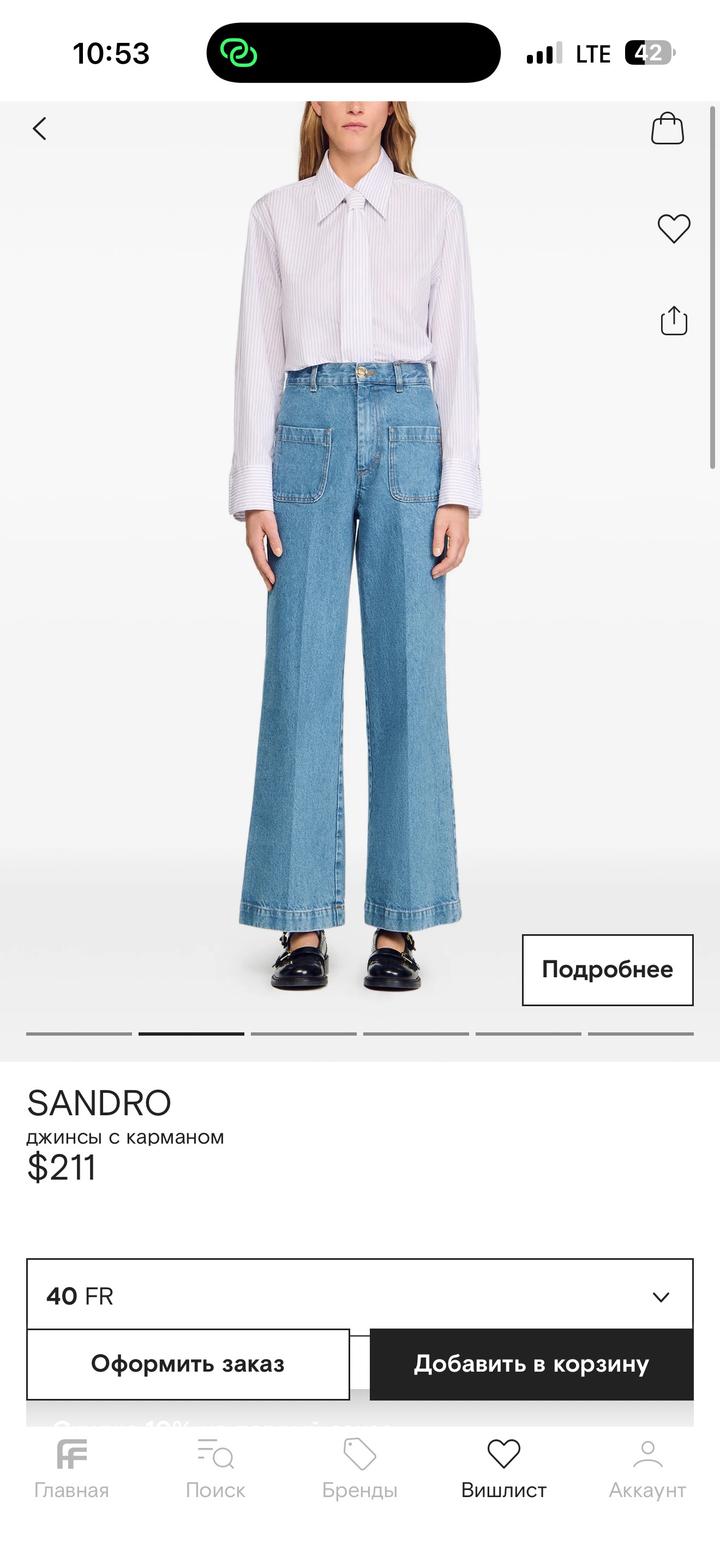Screen dimensions: 720x1564
Task: Tap the Подробнее button
Action: click(x=607, y=969)
